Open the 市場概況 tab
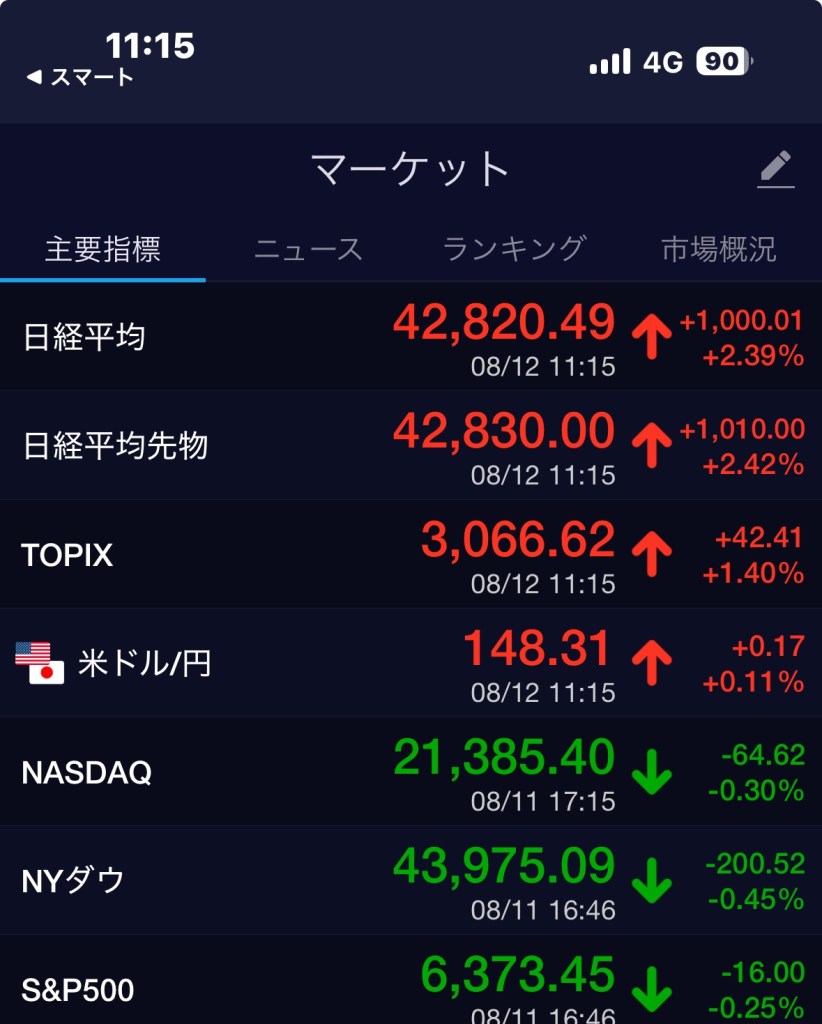 pos(718,248)
